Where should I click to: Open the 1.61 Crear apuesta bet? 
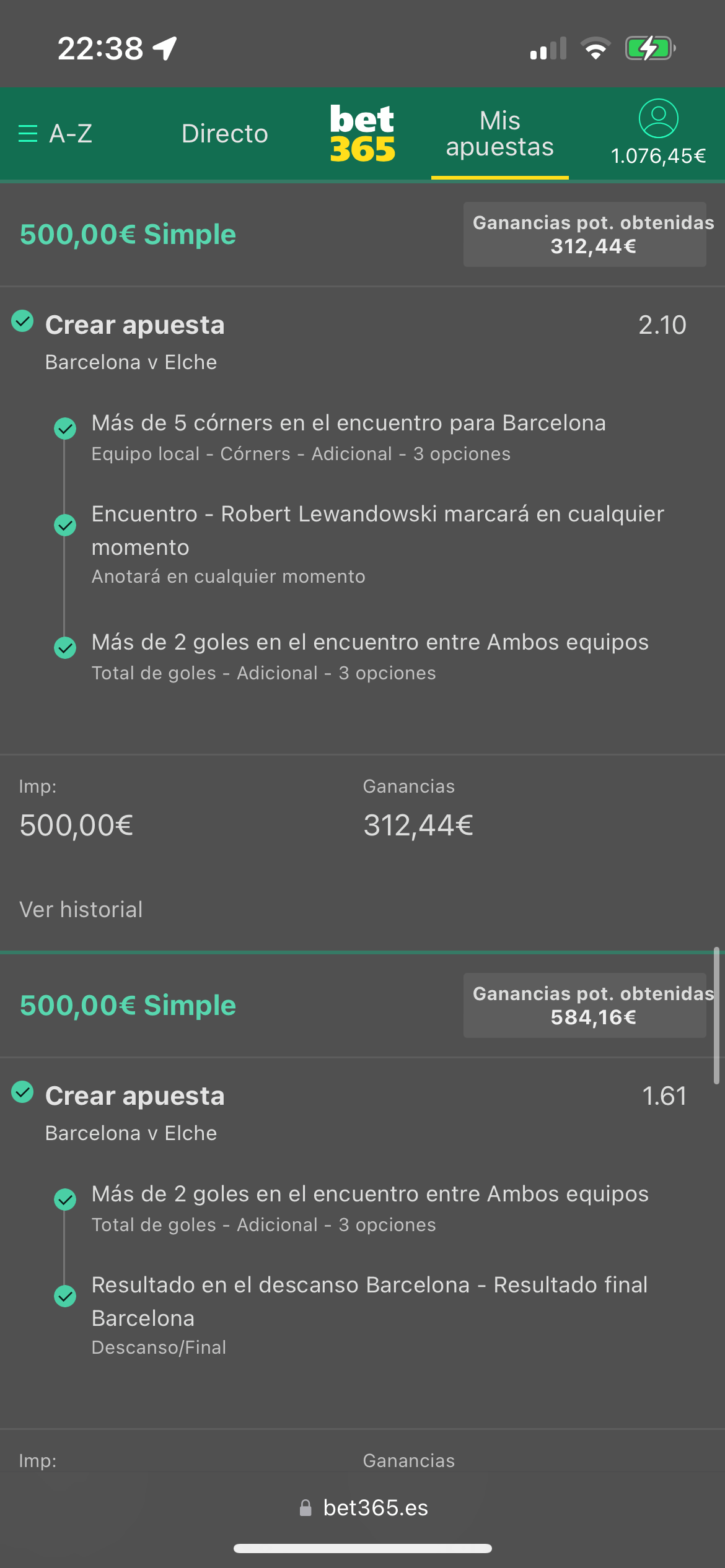[x=134, y=1096]
